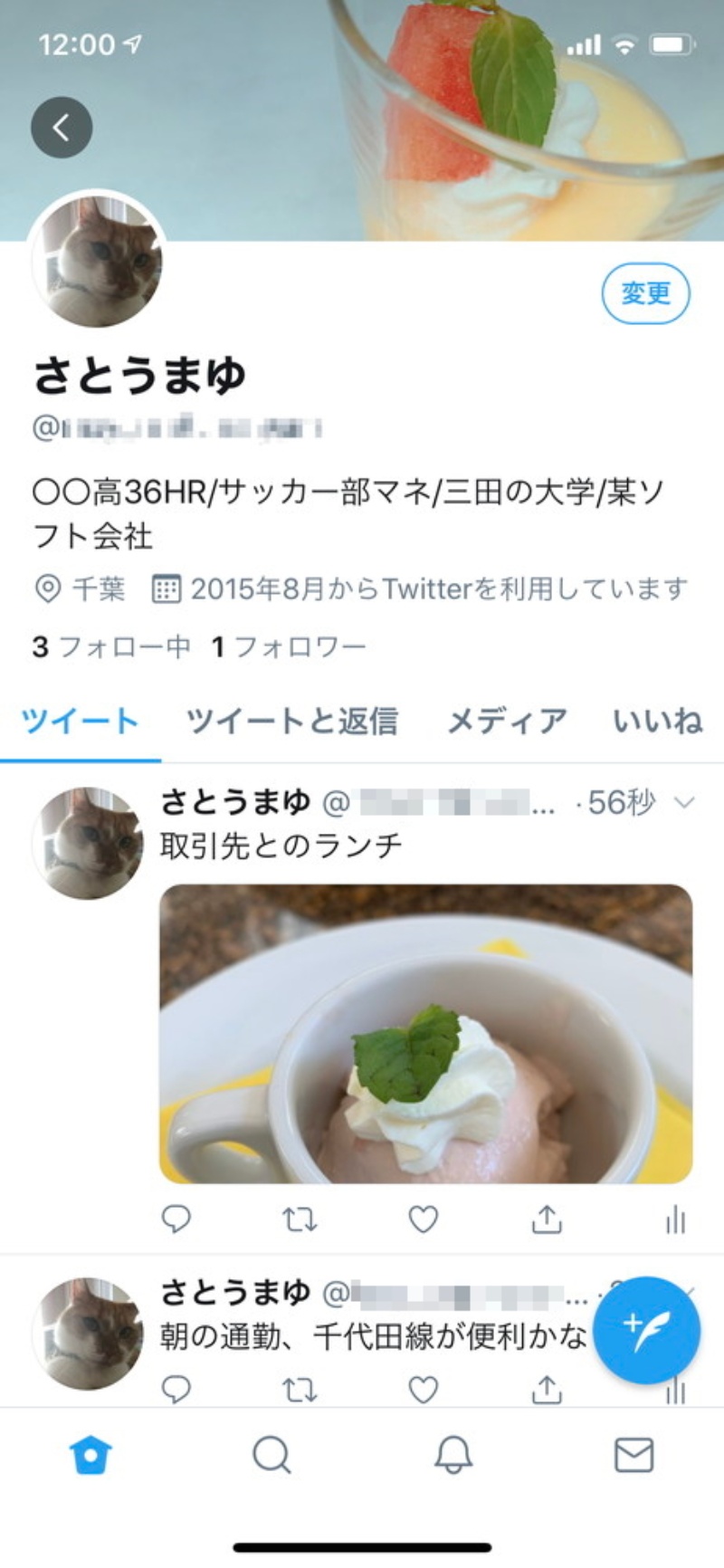Switch to the ツイートと返信 tab
Screen dimensions: 724x1568
(x=291, y=722)
